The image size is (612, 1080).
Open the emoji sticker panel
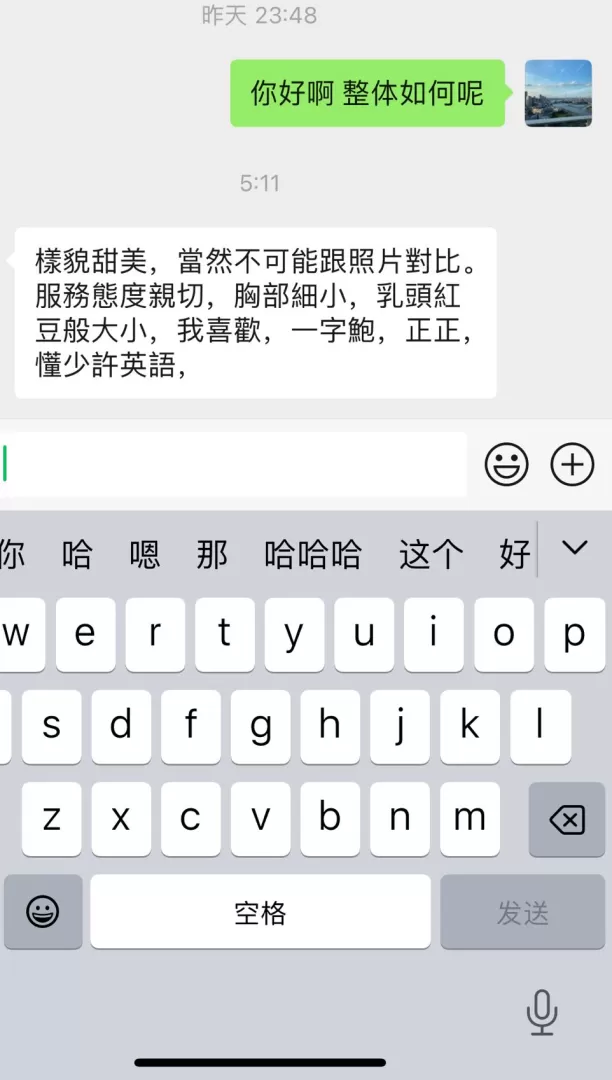(x=507, y=465)
